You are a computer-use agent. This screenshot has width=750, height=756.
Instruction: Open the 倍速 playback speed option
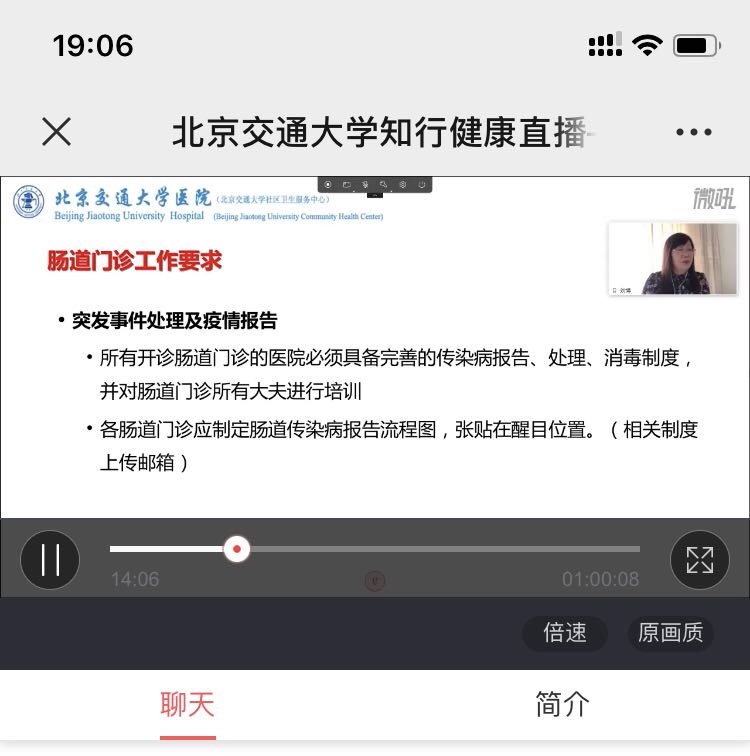(x=564, y=633)
